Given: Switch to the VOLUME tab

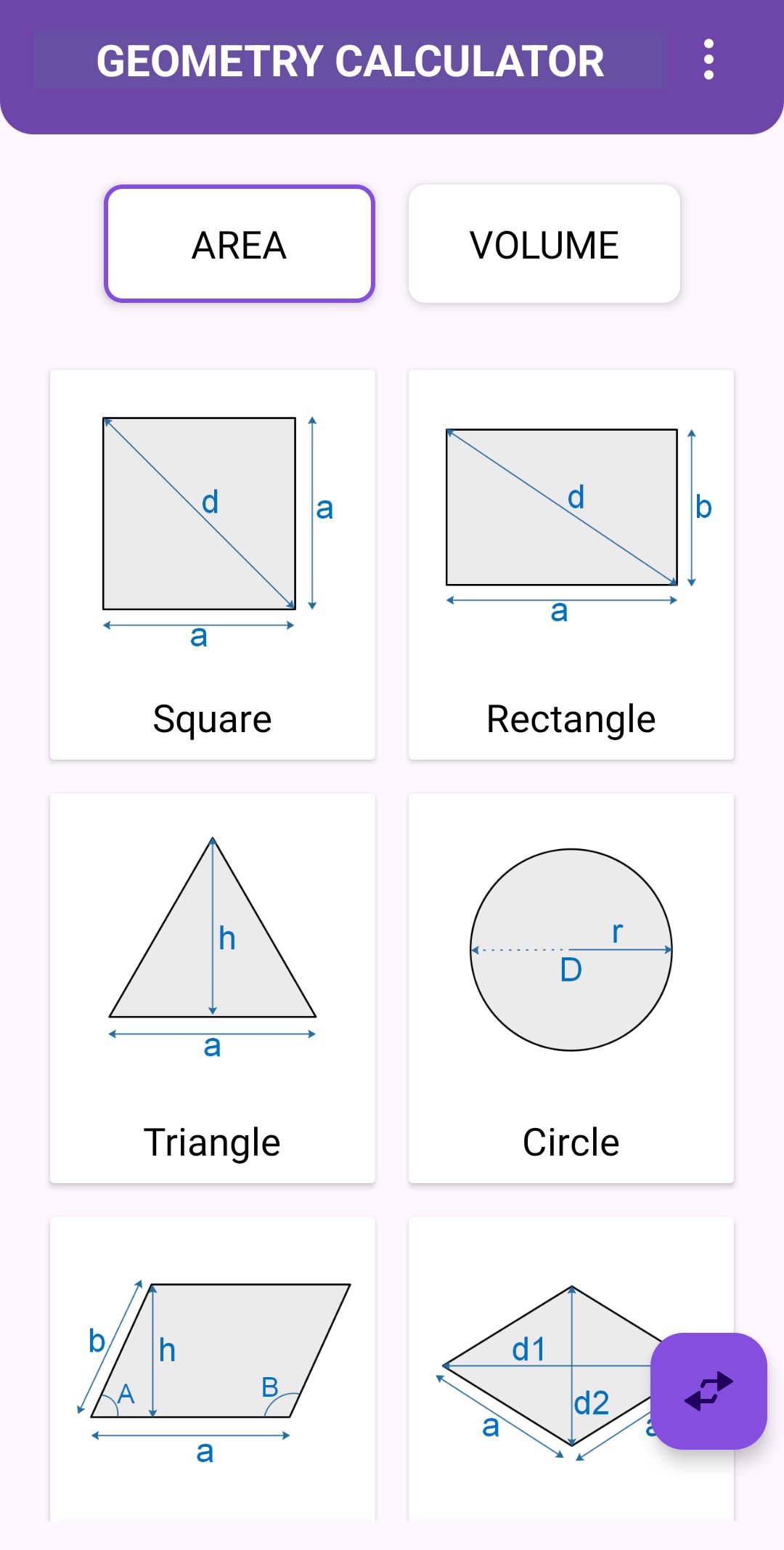Looking at the screenshot, I should tap(543, 243).
